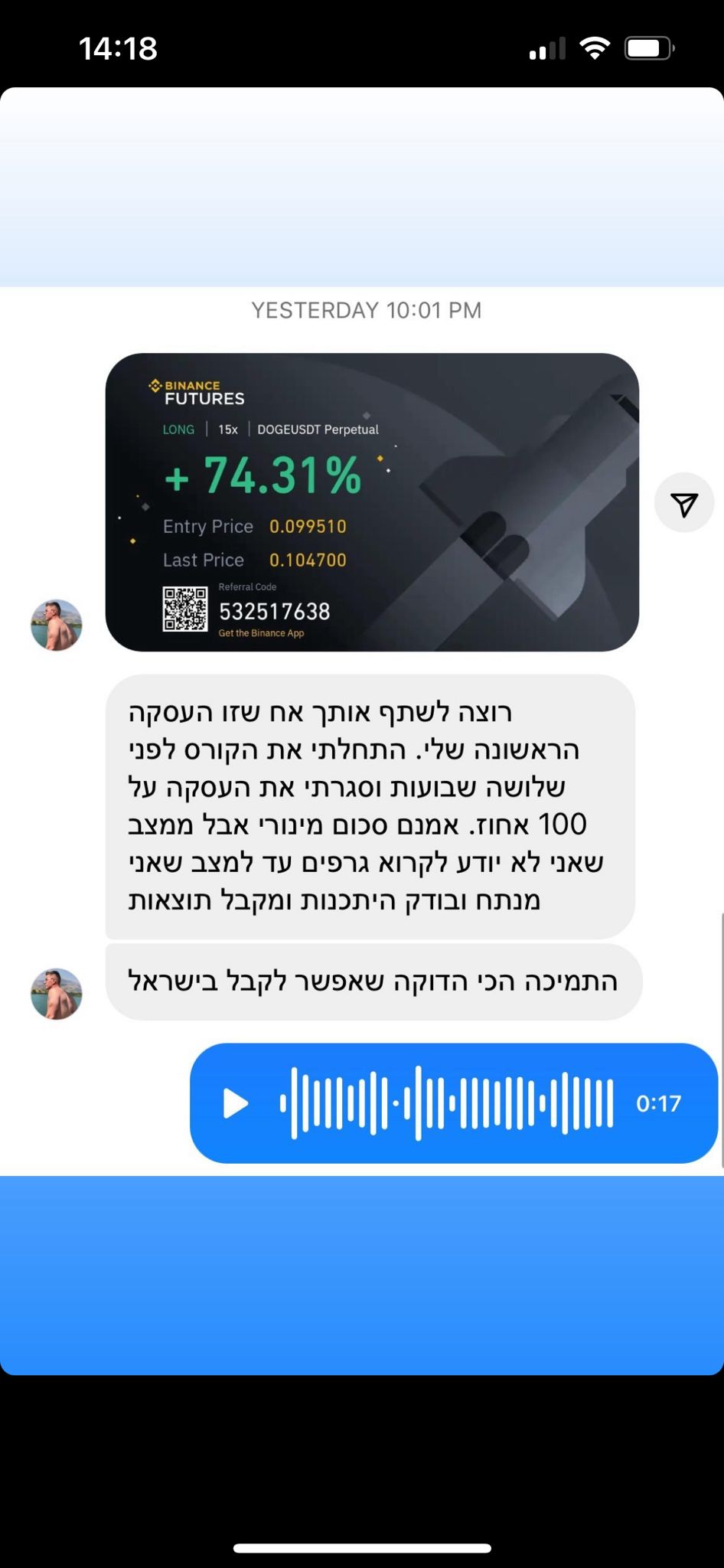724x1568 pixels.
Task: Play the 0:17 voice message
Action: point(235,1103)
